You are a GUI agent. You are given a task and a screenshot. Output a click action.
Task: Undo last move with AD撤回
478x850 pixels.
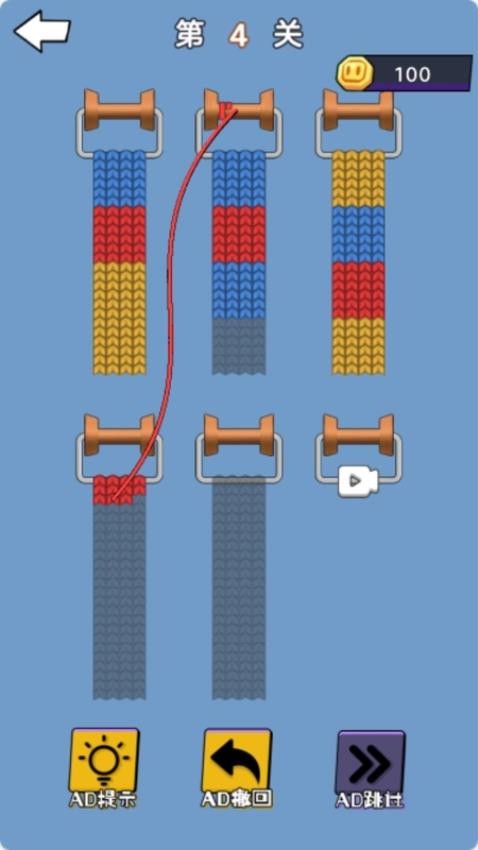[x=237, y=767]
